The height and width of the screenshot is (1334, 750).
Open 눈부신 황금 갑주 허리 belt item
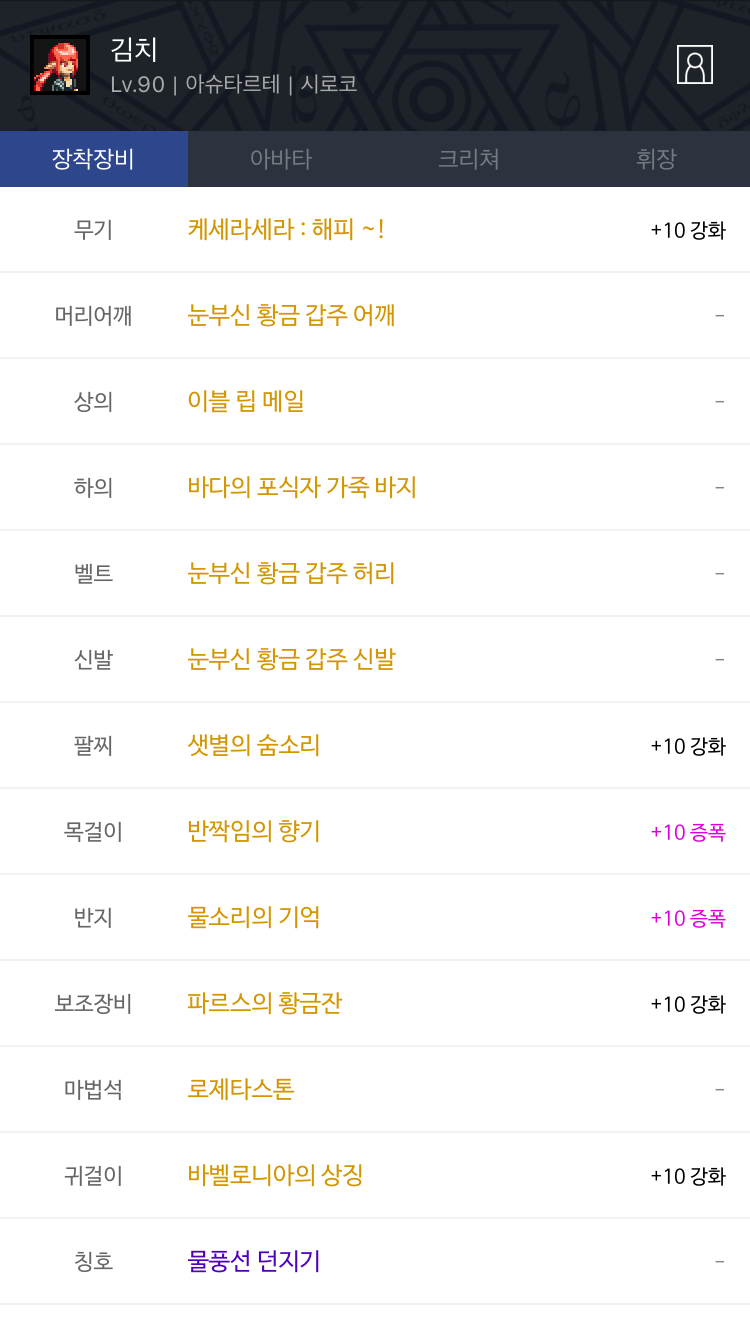coord(291,574)
